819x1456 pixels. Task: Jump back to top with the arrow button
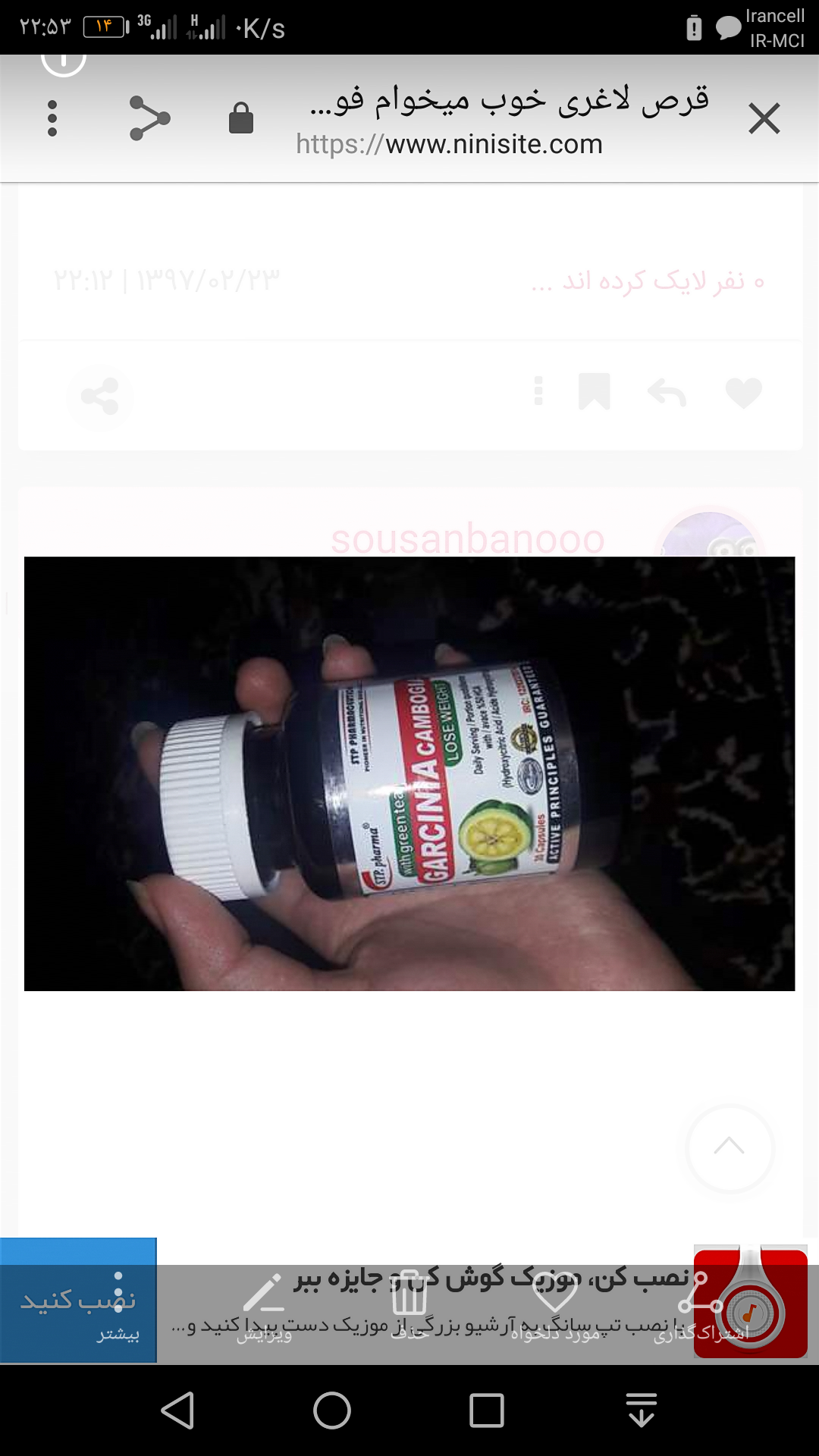(730, 1148)
